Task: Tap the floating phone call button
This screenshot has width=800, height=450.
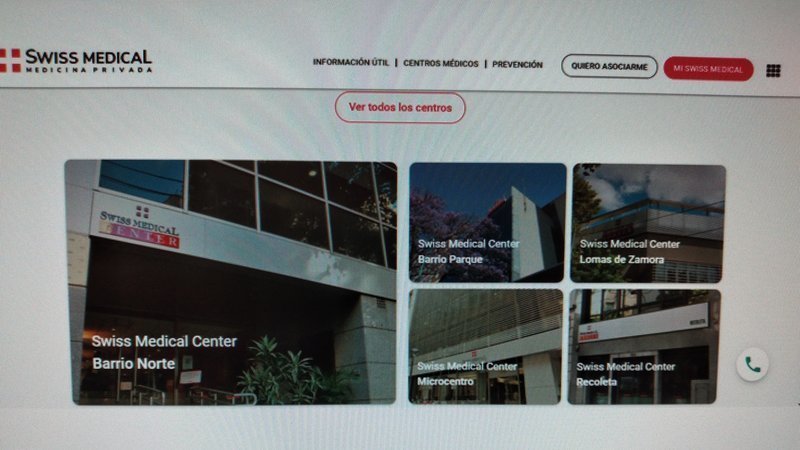Action: (x=752, y=365)
